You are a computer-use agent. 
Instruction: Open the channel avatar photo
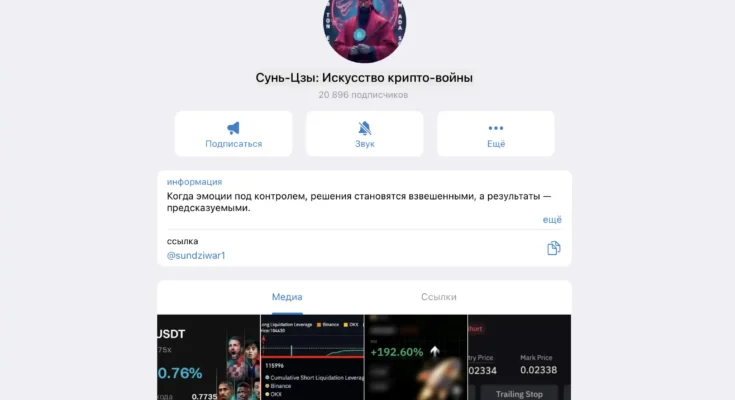click(364, 30)
